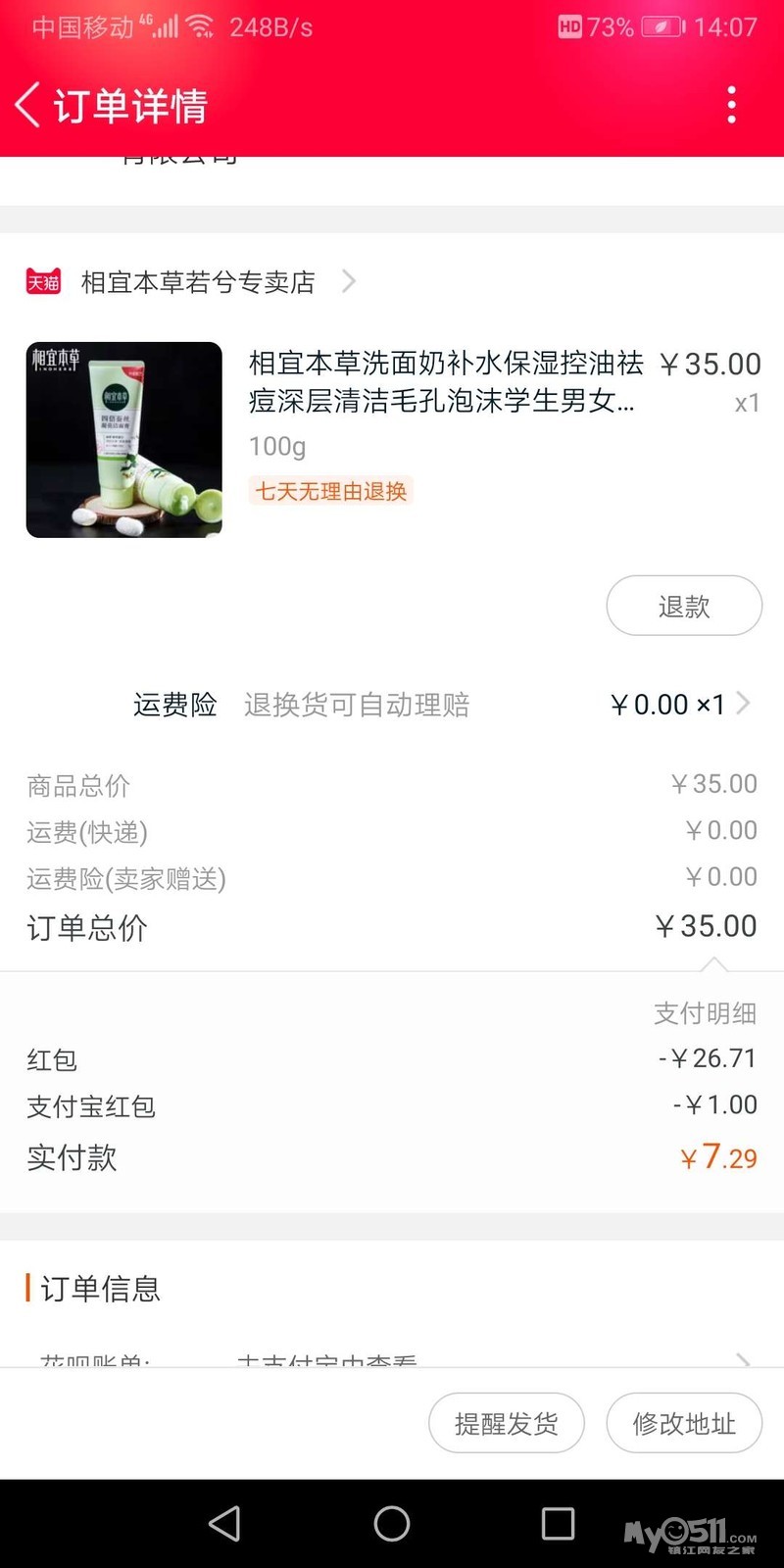The width and height of the screenshot is (784, 1568).
Task: Tap the 退款 refund button
Action: [683, 606]
